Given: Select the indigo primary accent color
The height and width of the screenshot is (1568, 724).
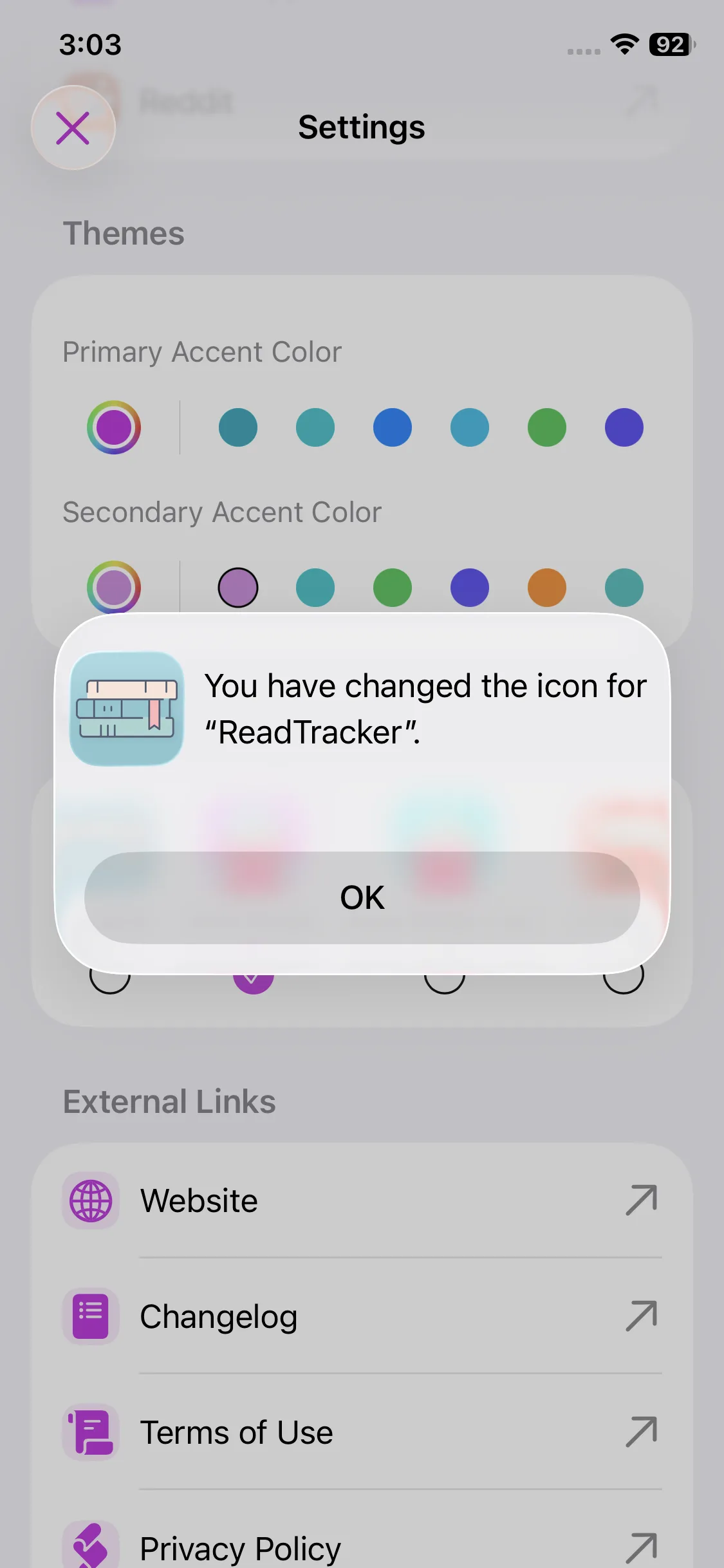Looking at the screenshot, I should point(624,427).
